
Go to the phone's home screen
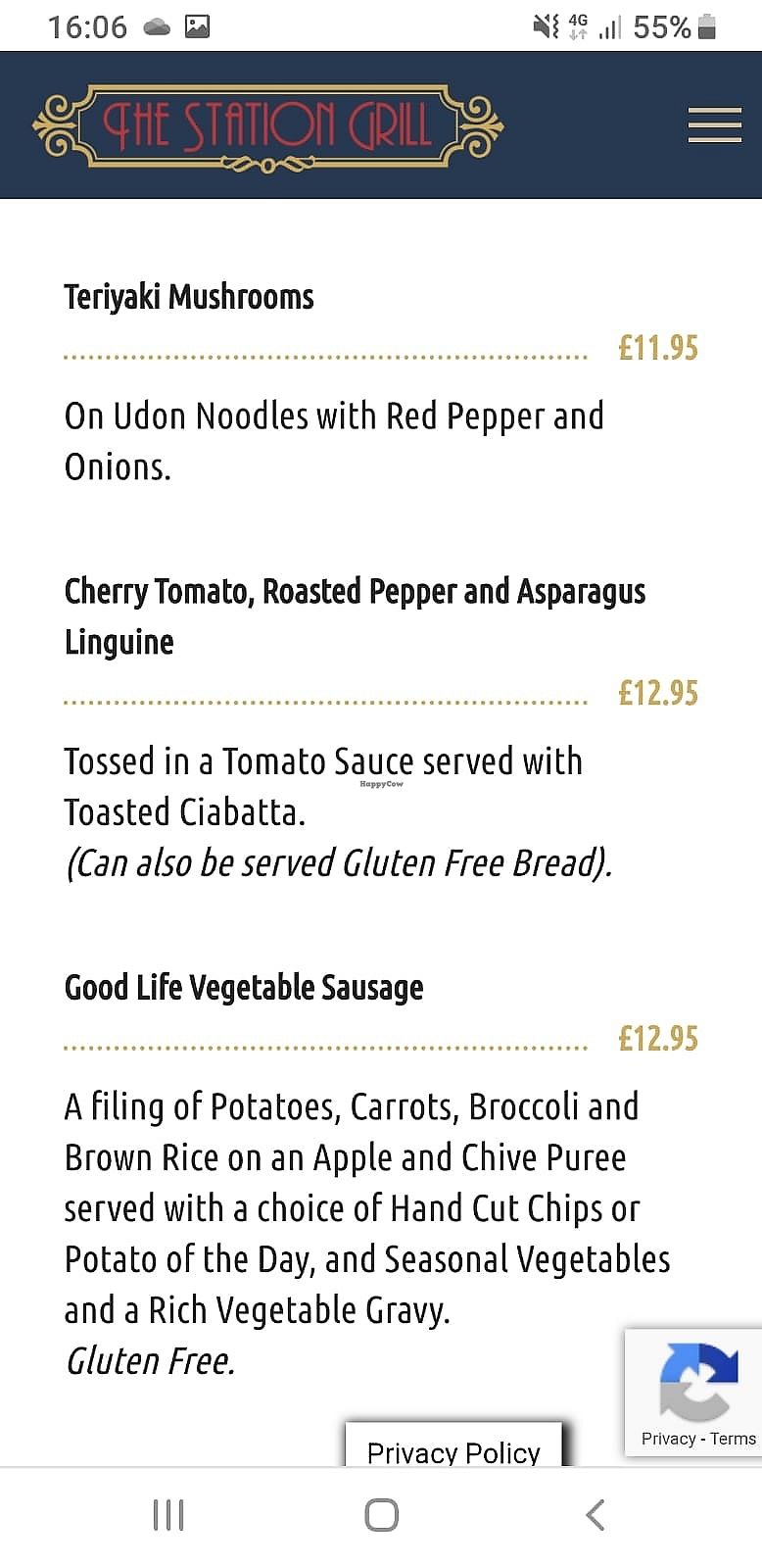click(381, 1515)
